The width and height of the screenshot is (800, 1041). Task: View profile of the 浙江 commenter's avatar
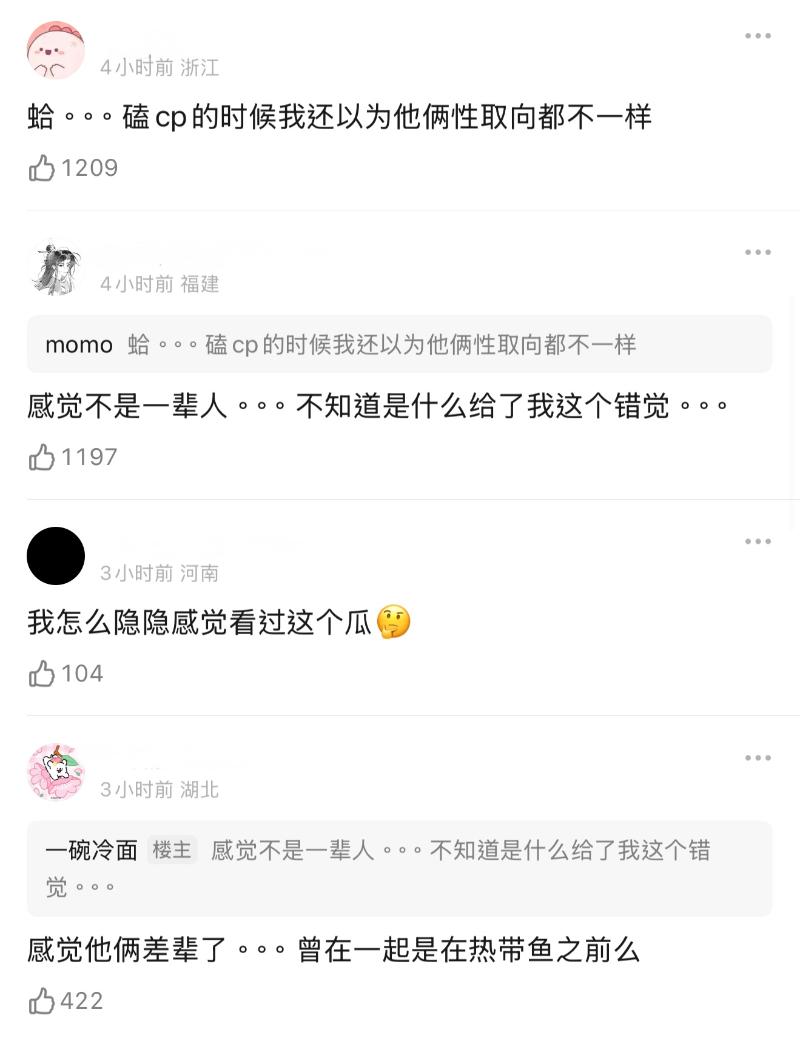[56, 50]
